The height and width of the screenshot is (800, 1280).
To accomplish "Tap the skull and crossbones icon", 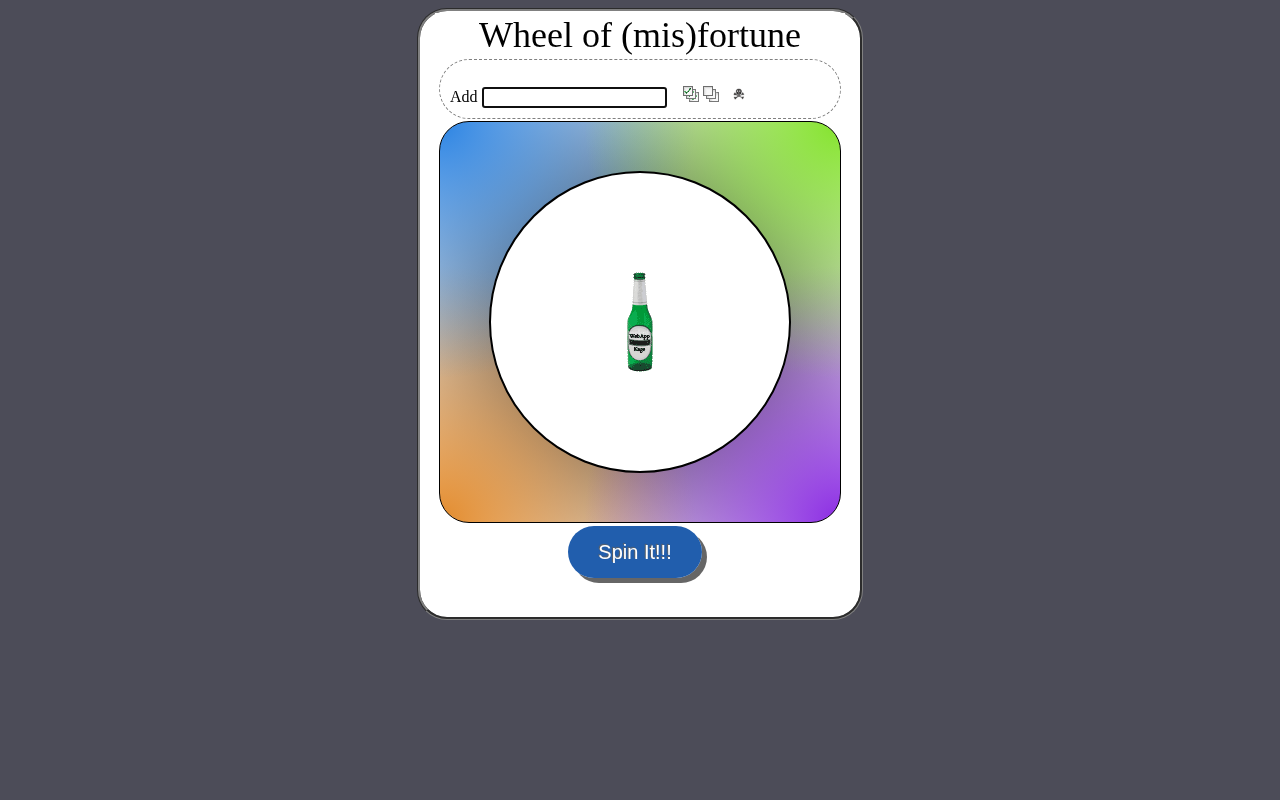I will coord(739,94).
